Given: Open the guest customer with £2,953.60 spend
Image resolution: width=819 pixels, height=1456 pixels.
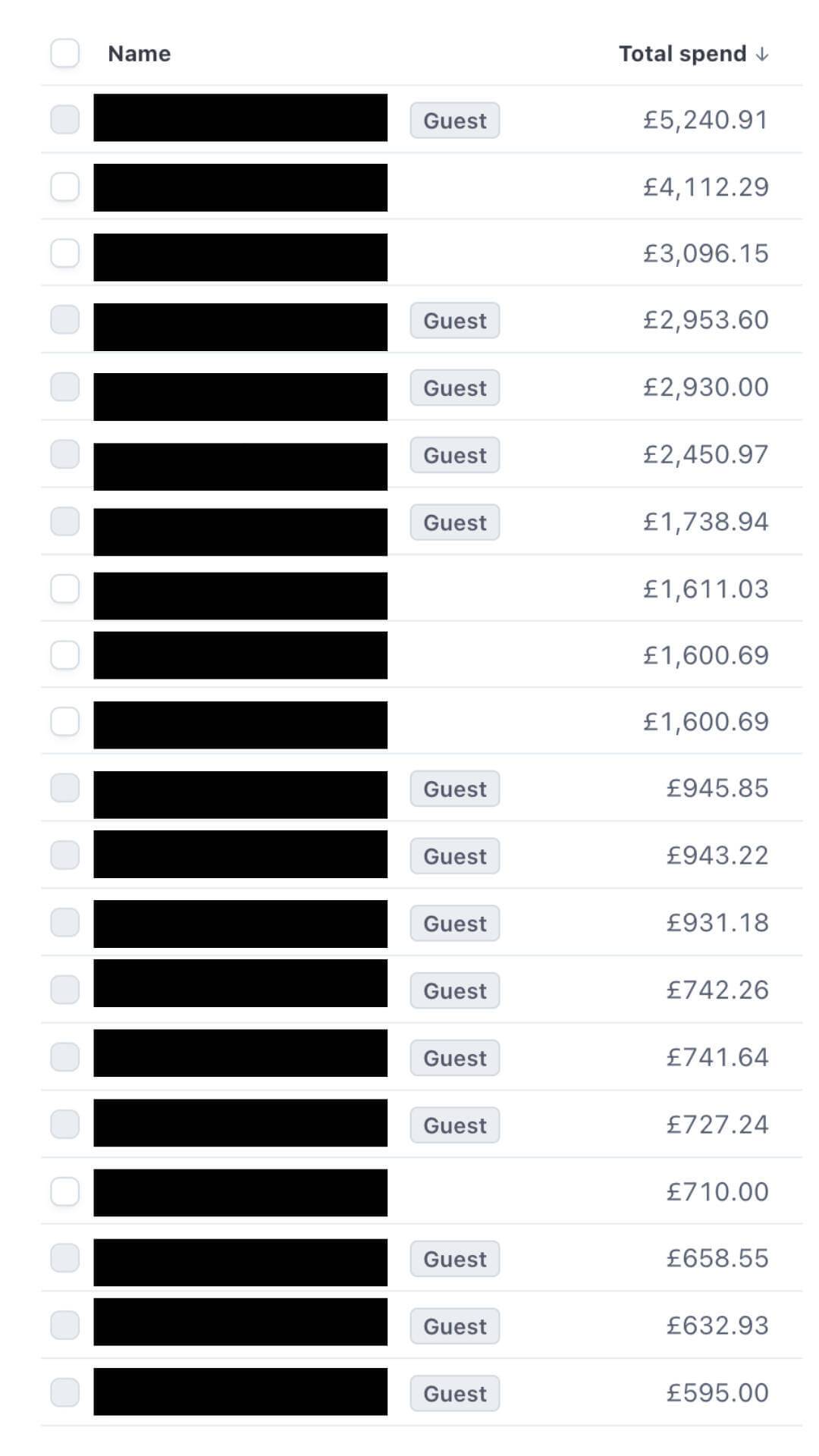Looking at the screenshot, I should click(x=422, y=320).
